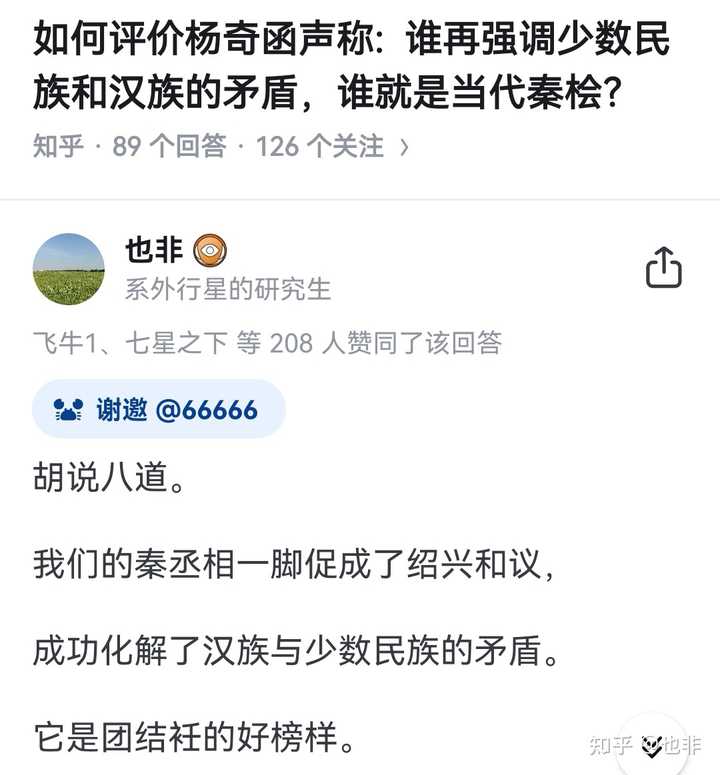Open the 谢邀 @66666 chip
720x775 pixels.
click(159, 409)
